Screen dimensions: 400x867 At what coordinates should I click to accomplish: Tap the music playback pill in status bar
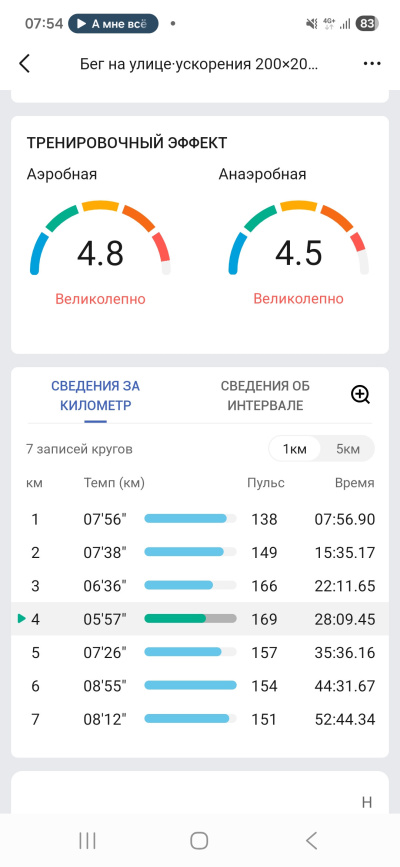coord(113,24)
